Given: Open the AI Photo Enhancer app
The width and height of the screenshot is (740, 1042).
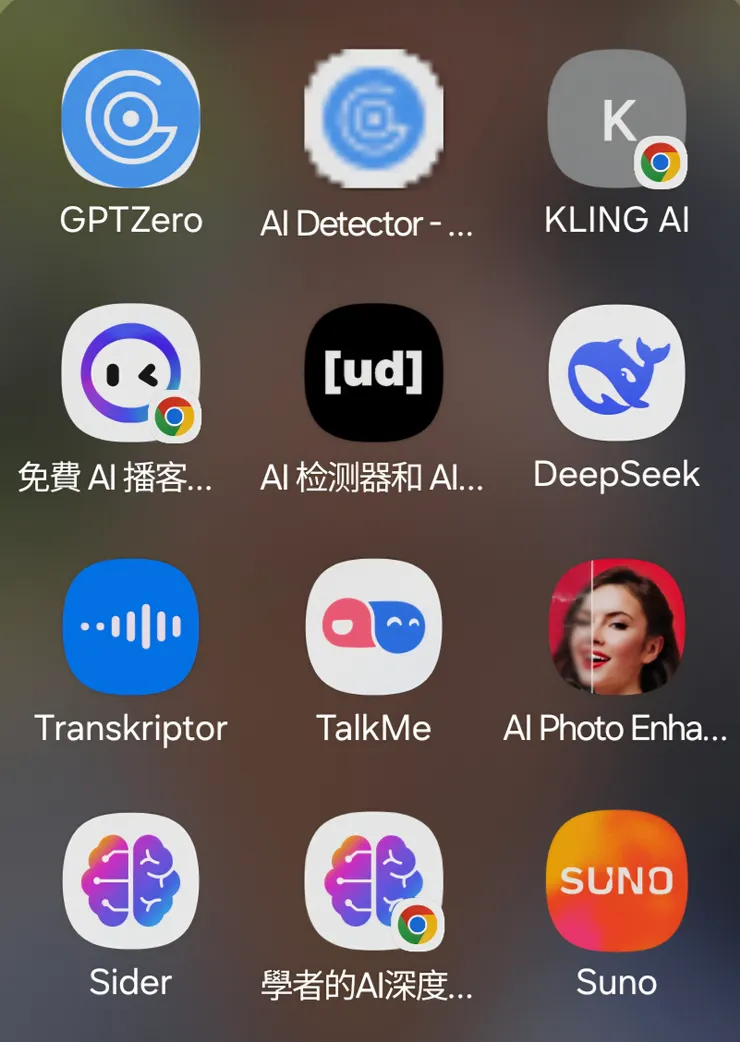Looking at the screenshot, I should coord(617,627).
